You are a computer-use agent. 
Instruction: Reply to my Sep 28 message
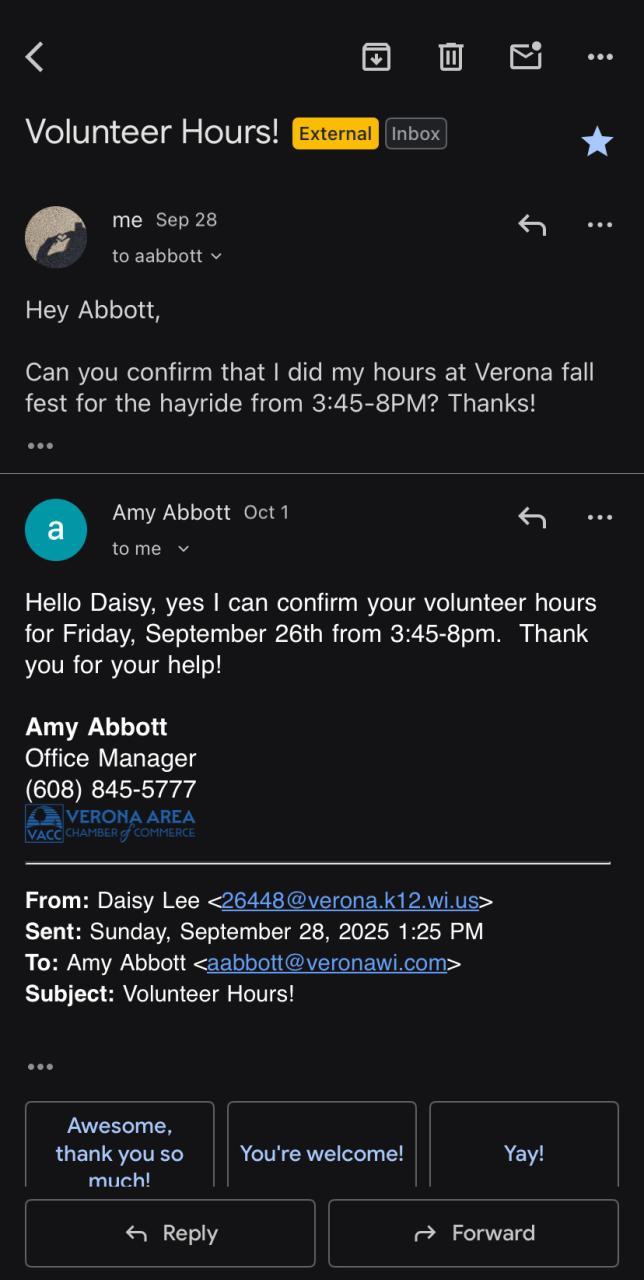532,225
